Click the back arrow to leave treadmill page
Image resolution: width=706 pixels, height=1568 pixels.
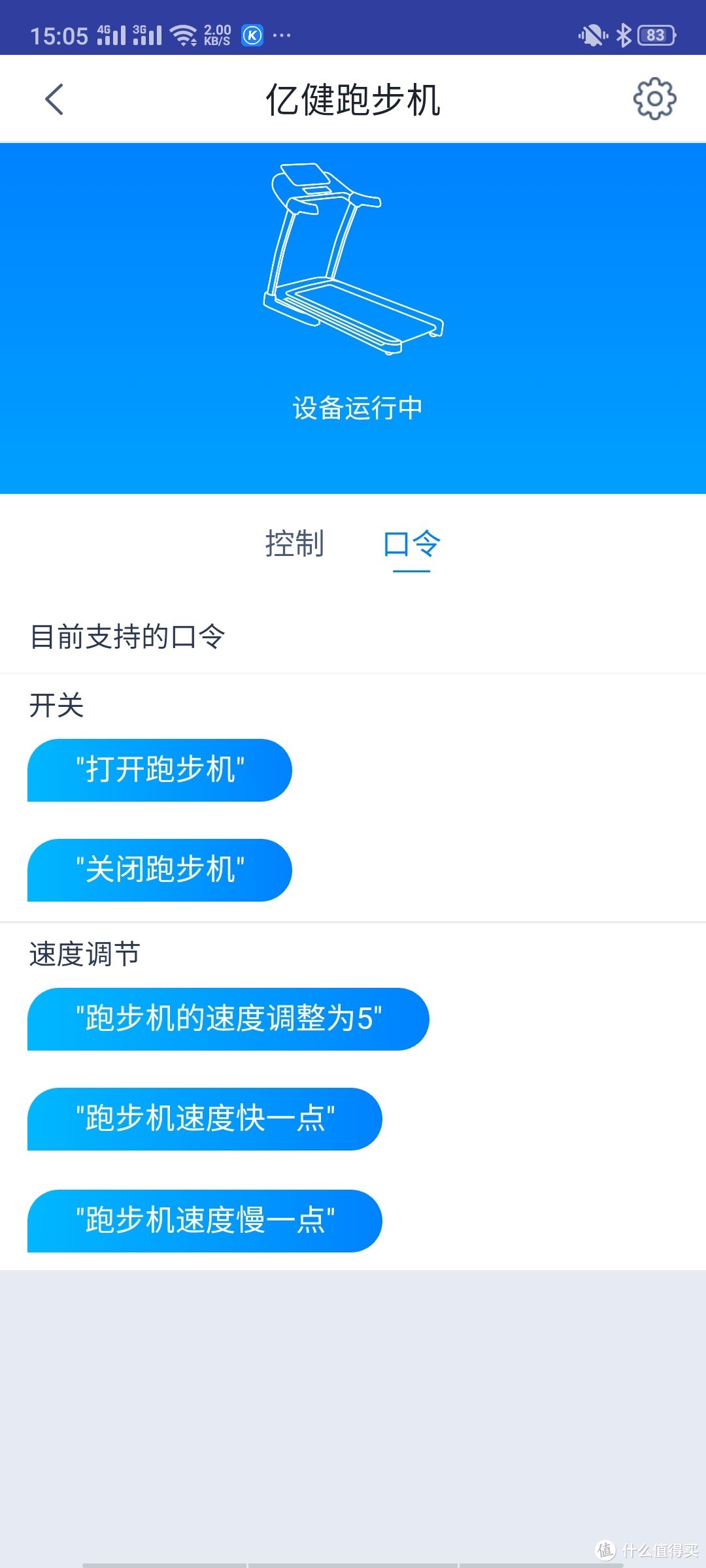coord(54,99)
